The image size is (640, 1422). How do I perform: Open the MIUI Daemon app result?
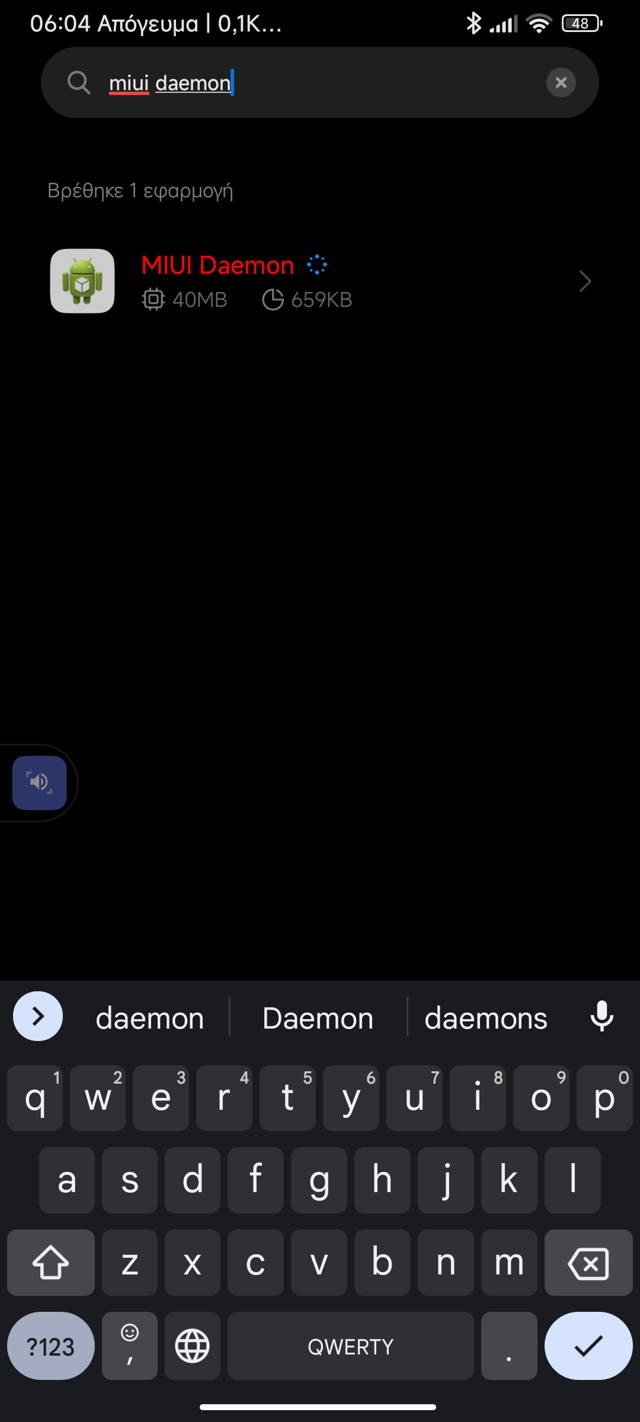[320, 281]
